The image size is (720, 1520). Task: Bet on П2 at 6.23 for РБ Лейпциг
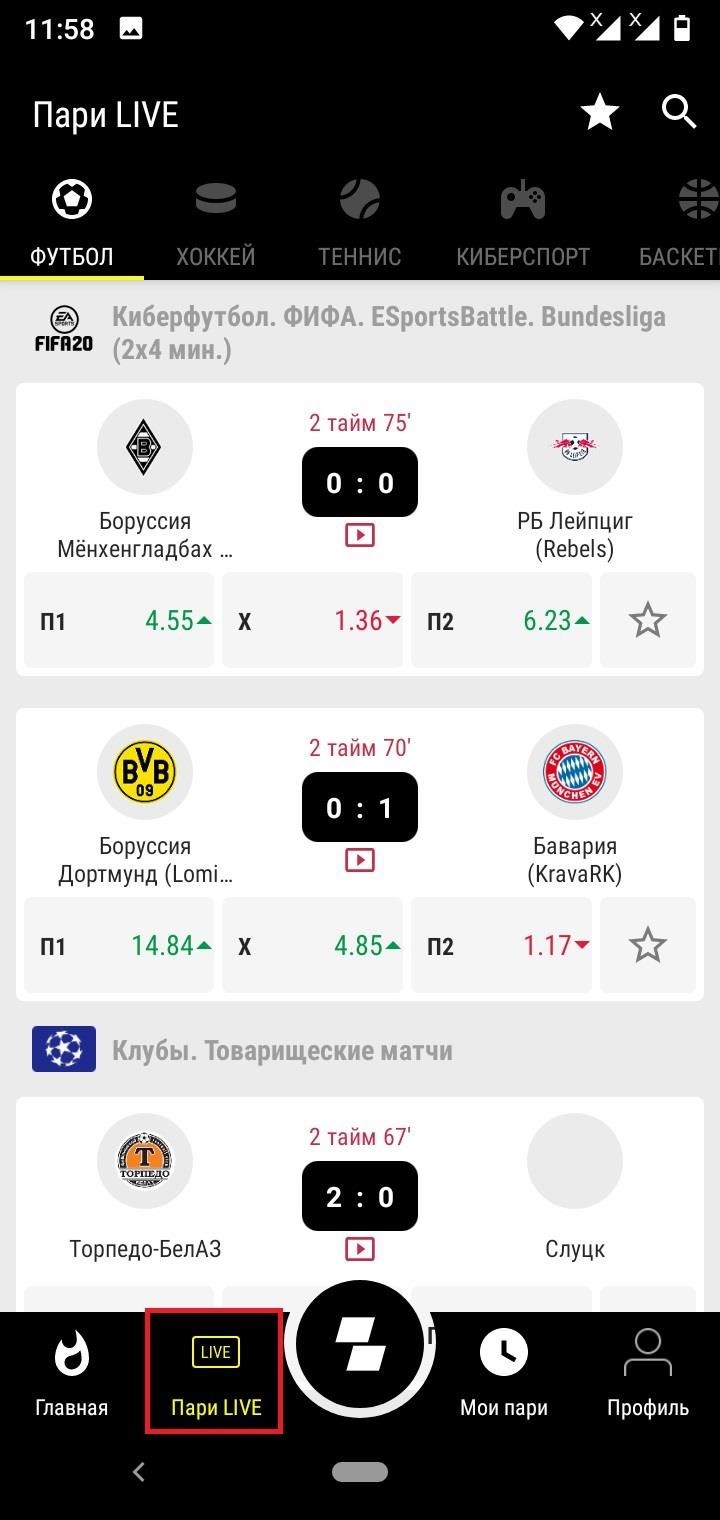point(501,620)
